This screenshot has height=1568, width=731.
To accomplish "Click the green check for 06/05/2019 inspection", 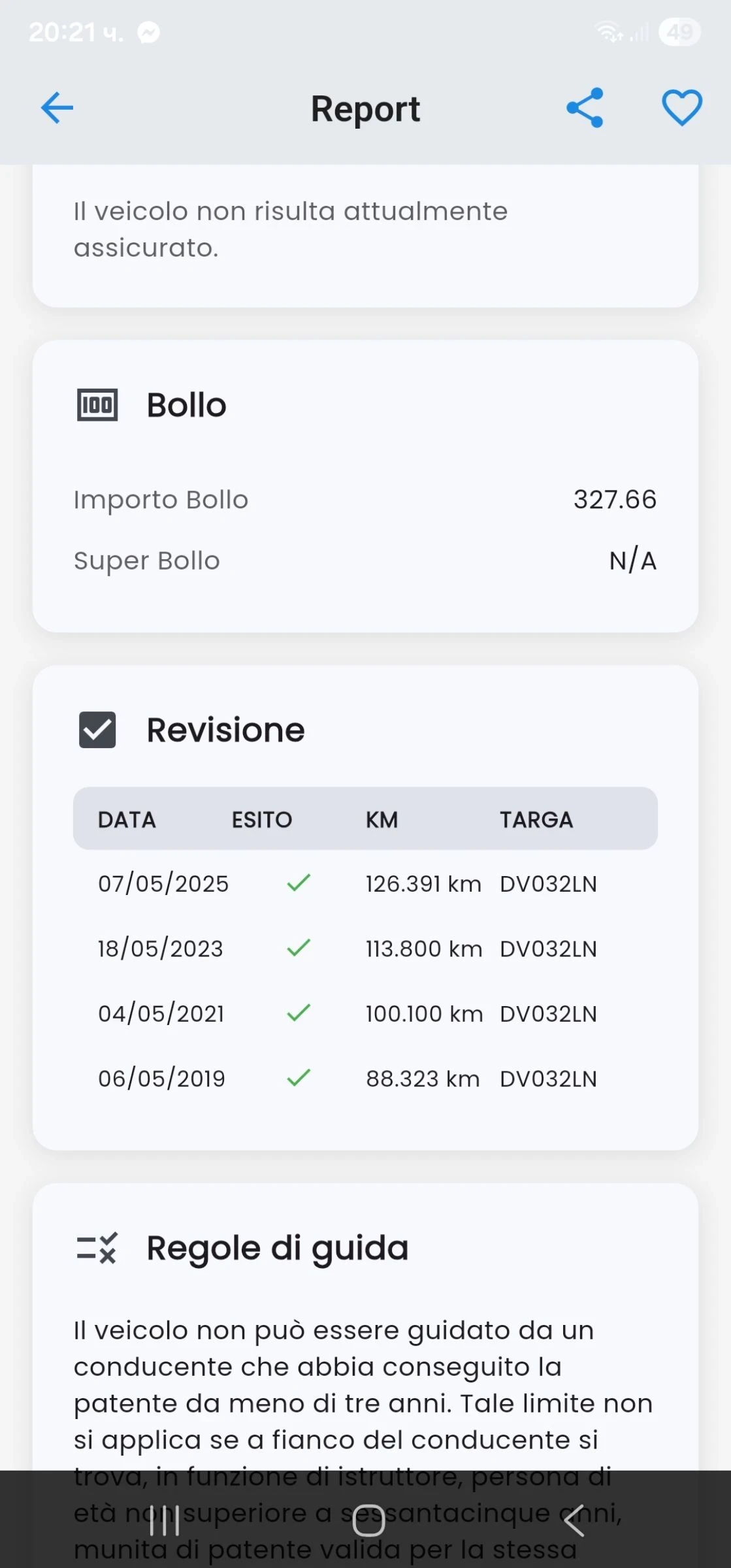I will (x=298, y=1078).
